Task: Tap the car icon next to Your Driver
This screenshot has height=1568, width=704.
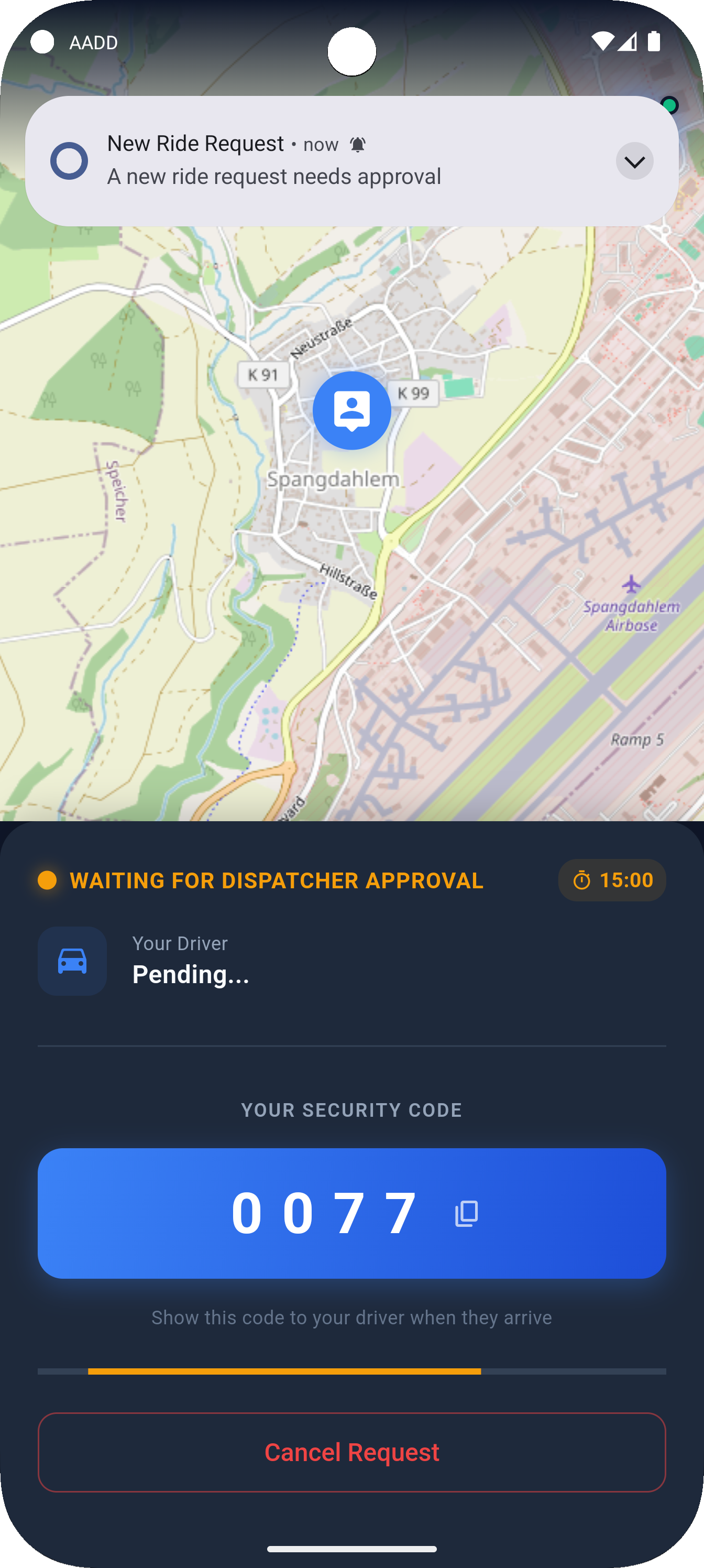Action: (x=72, y=962)
